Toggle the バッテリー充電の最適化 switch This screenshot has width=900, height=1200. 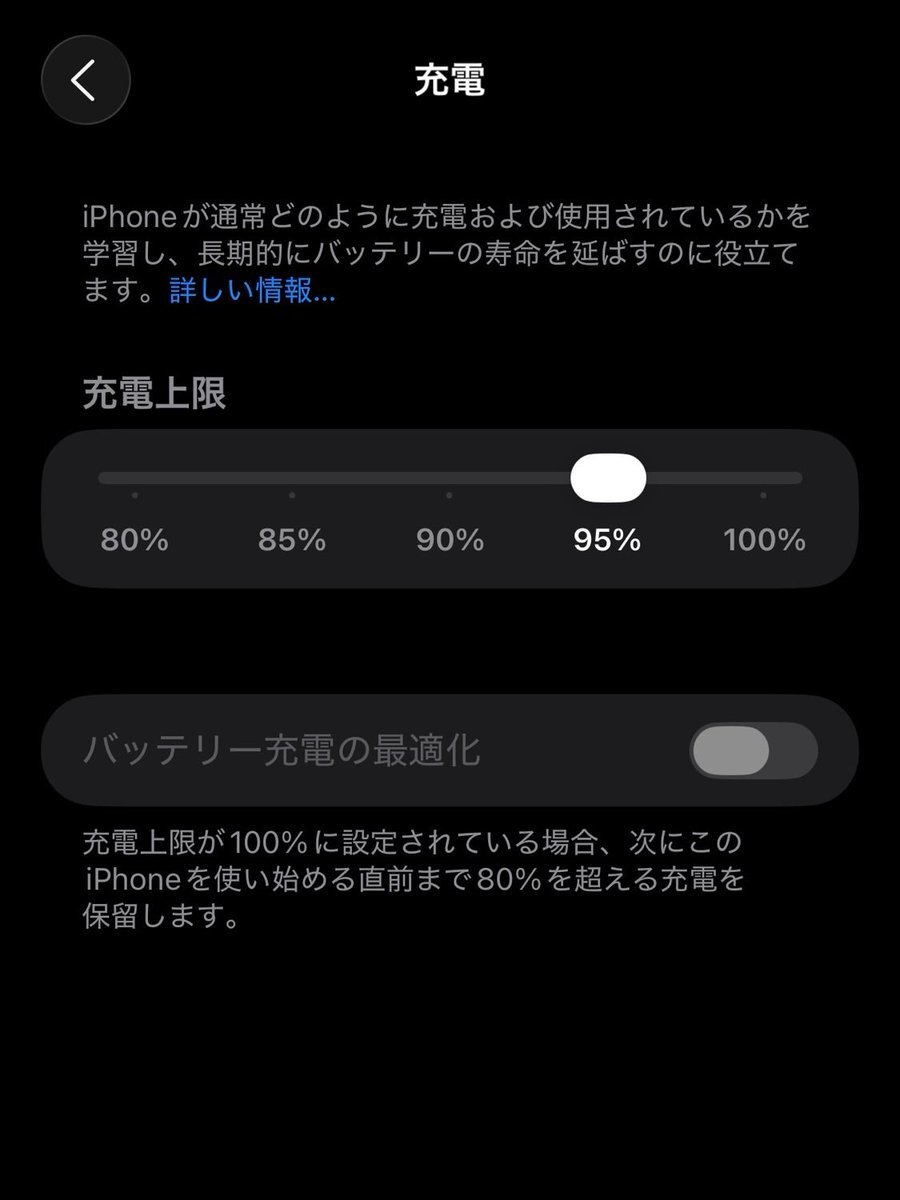(x=753, y=751)
